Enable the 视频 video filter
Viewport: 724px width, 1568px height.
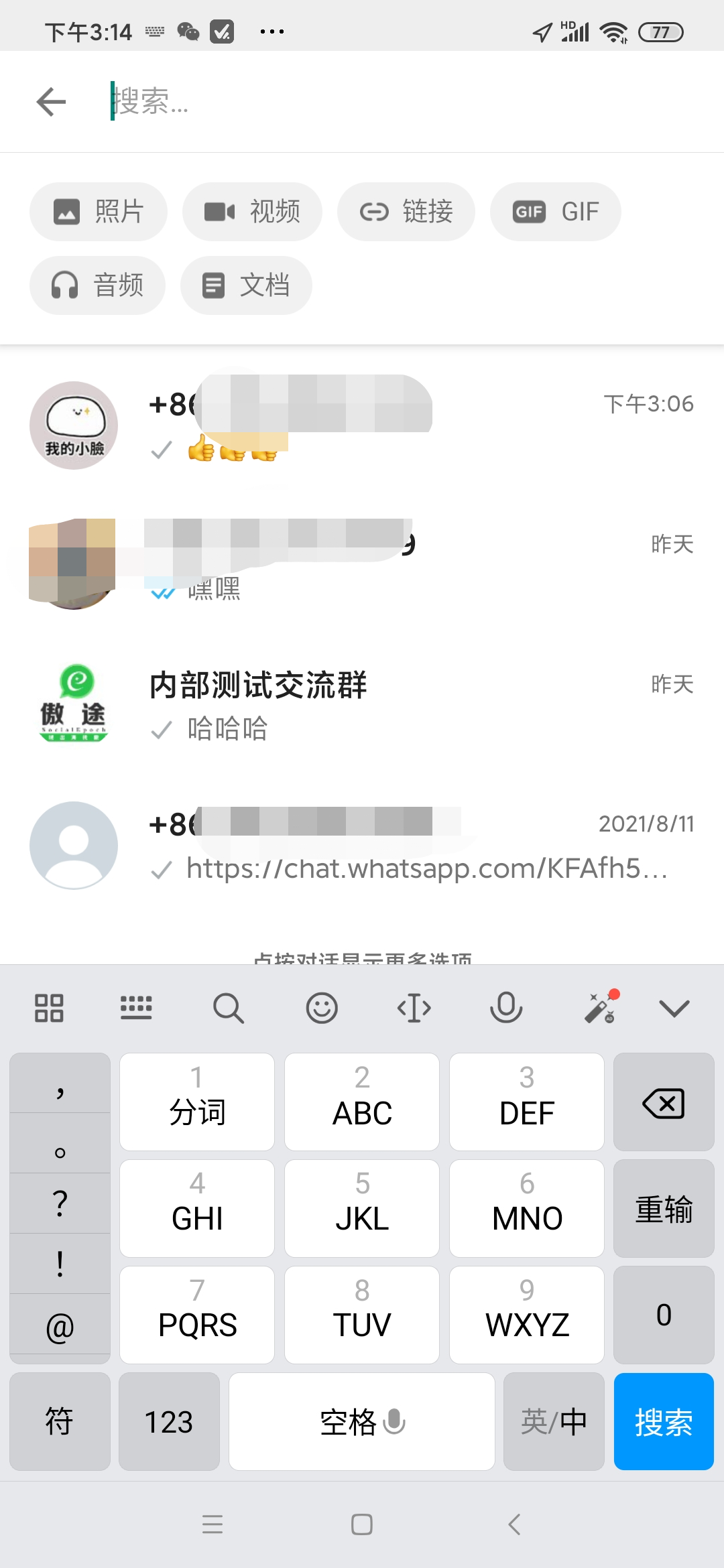(x=253, y=211)
